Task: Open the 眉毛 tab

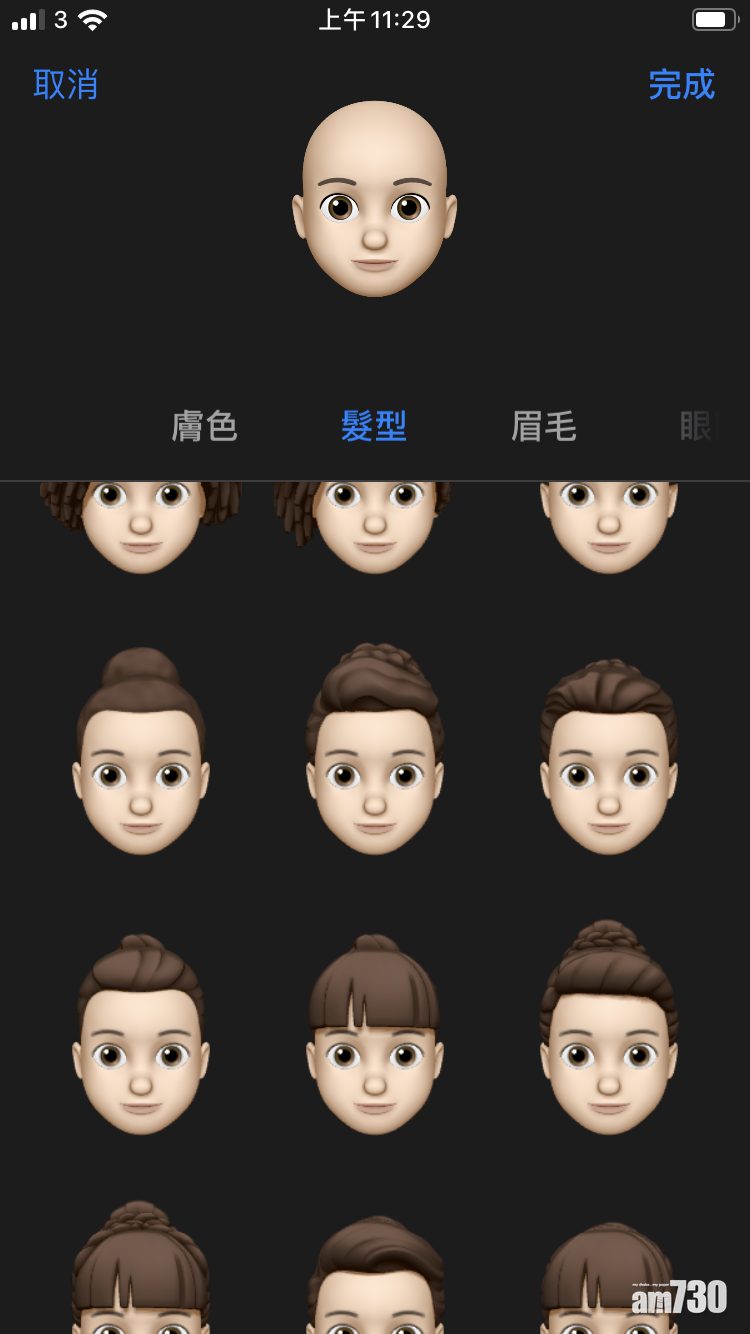Action: click(x=543, y=427)
